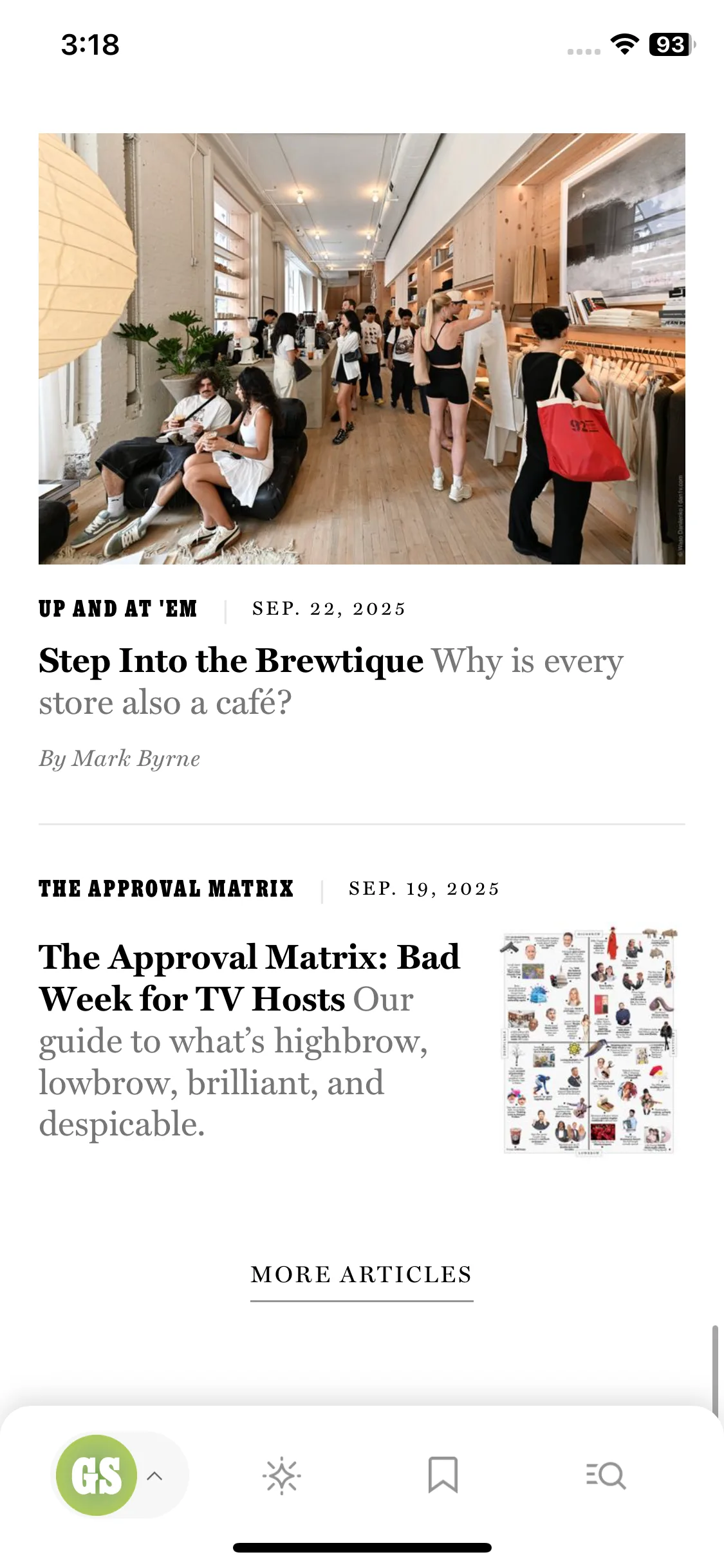Read Bad Week for TV Hosts article

(248, 978)
